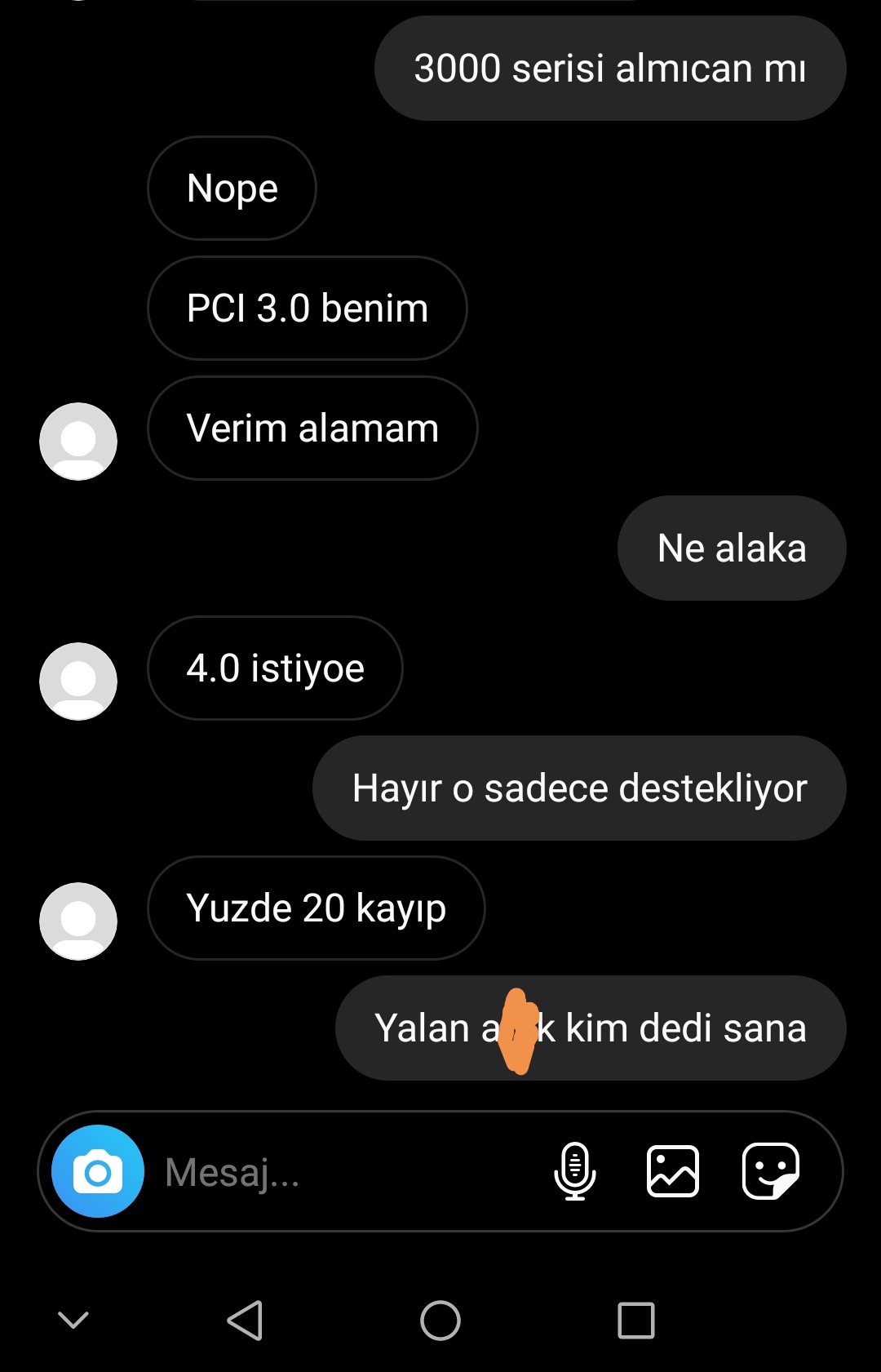Open the camera from message bar
881x1372 pixels.
(98, 1171)
